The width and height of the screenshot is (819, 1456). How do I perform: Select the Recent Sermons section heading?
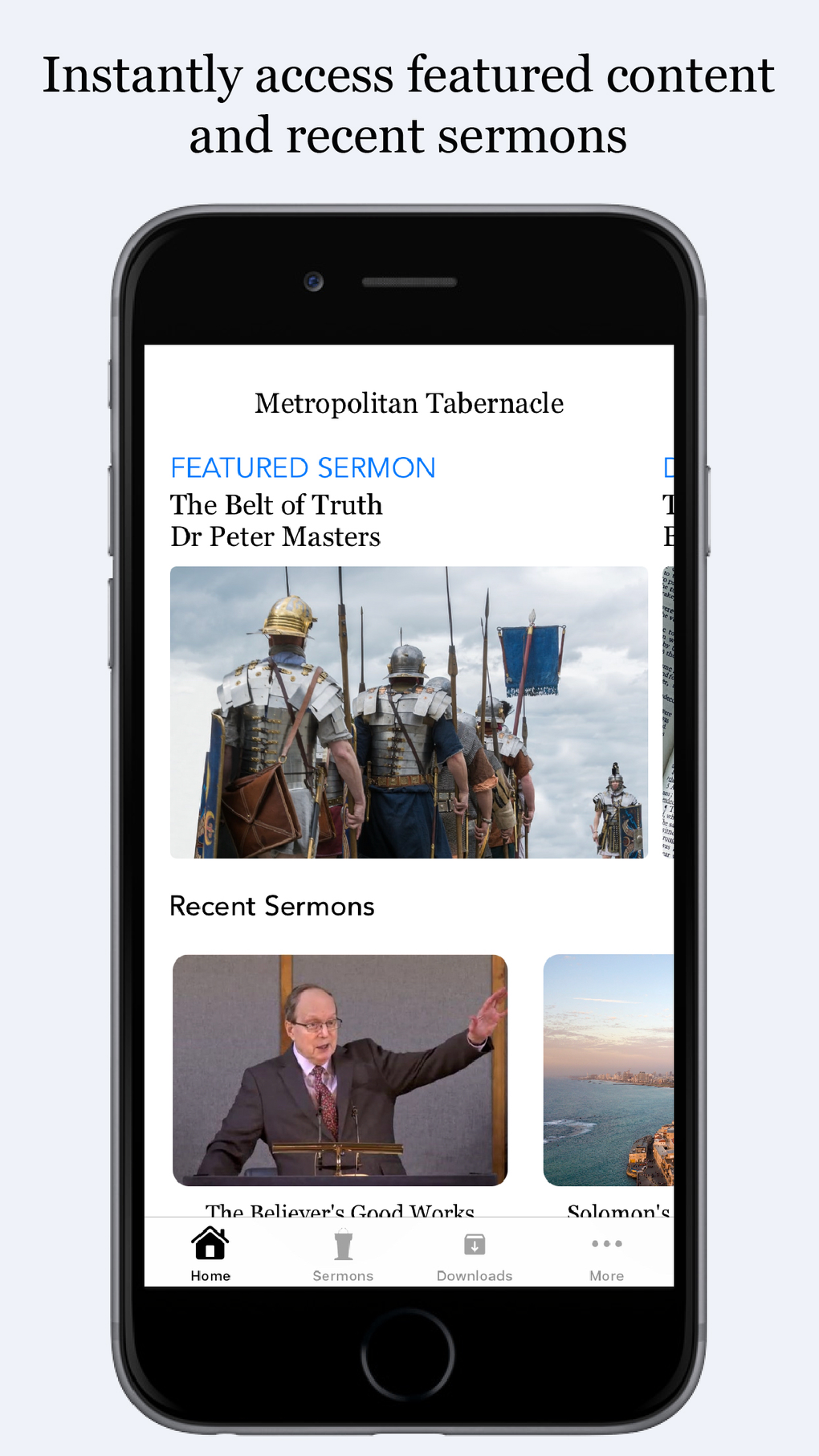tap(272, 906)
